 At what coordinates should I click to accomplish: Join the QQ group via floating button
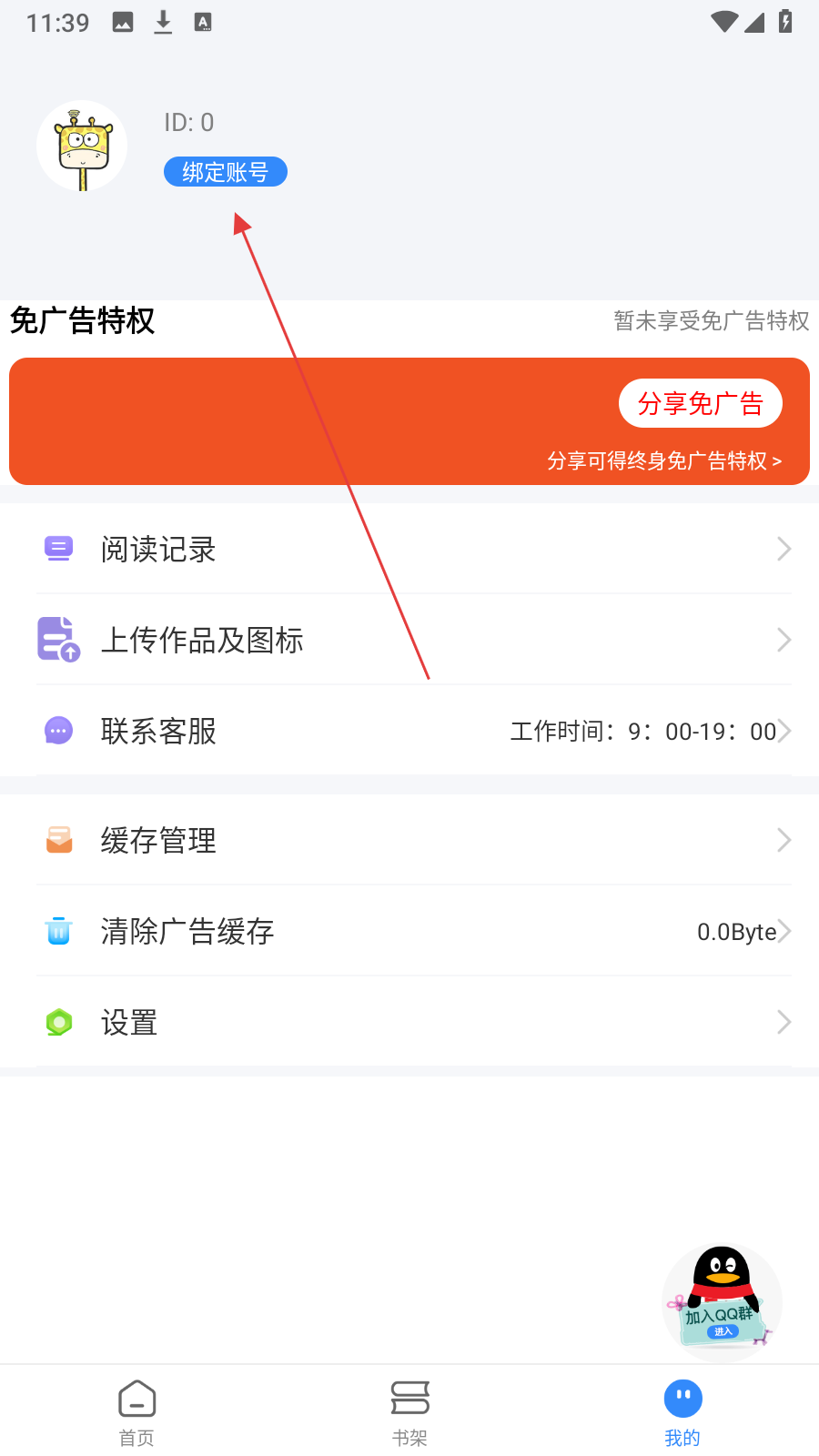point(722,1301)
